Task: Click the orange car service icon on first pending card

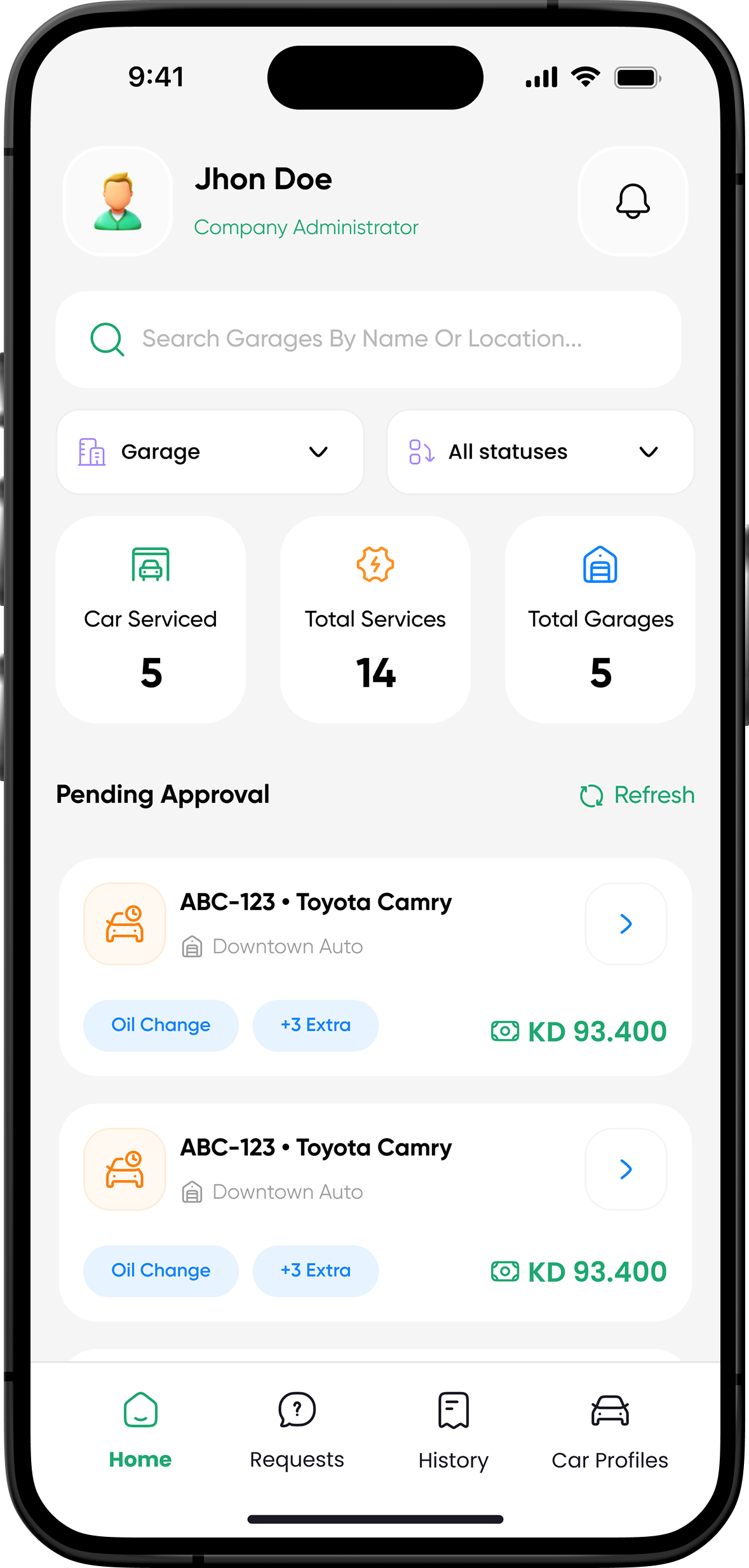Action: [x=125, y=923]
